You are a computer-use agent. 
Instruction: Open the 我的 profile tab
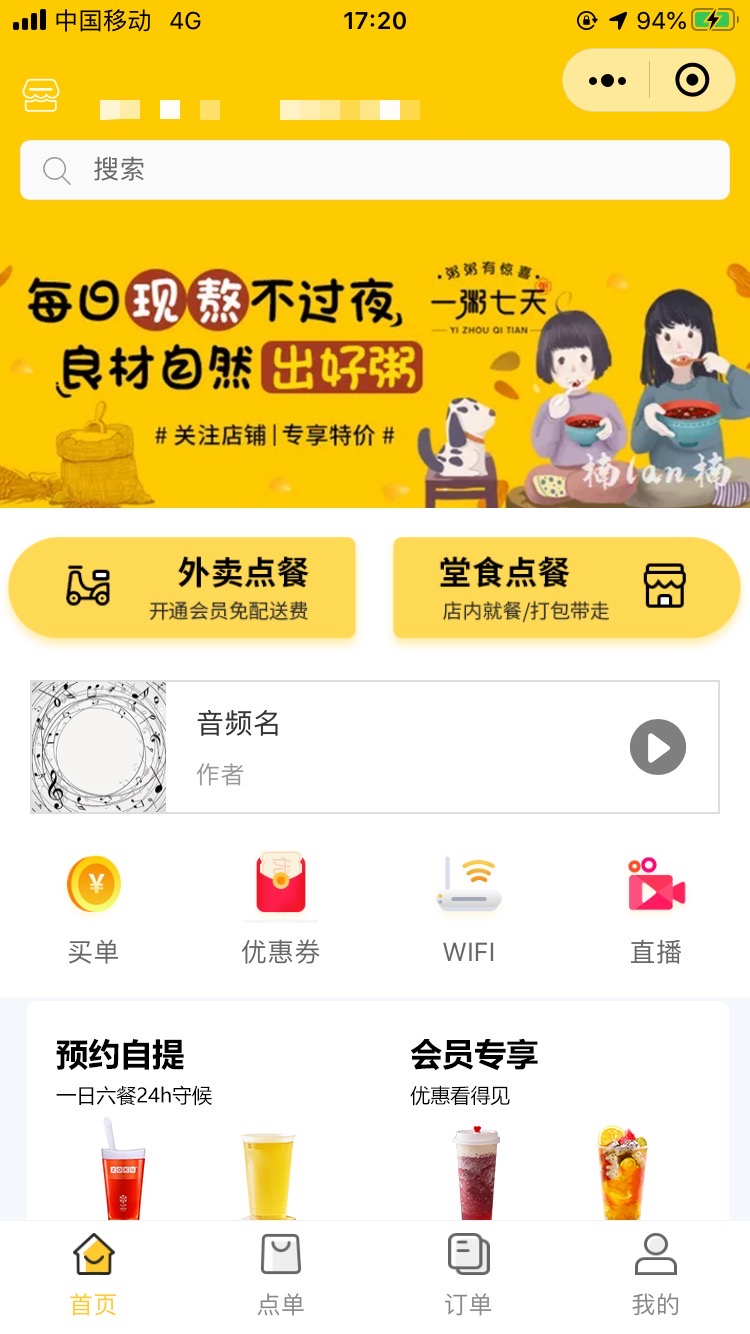[656, 1270]
